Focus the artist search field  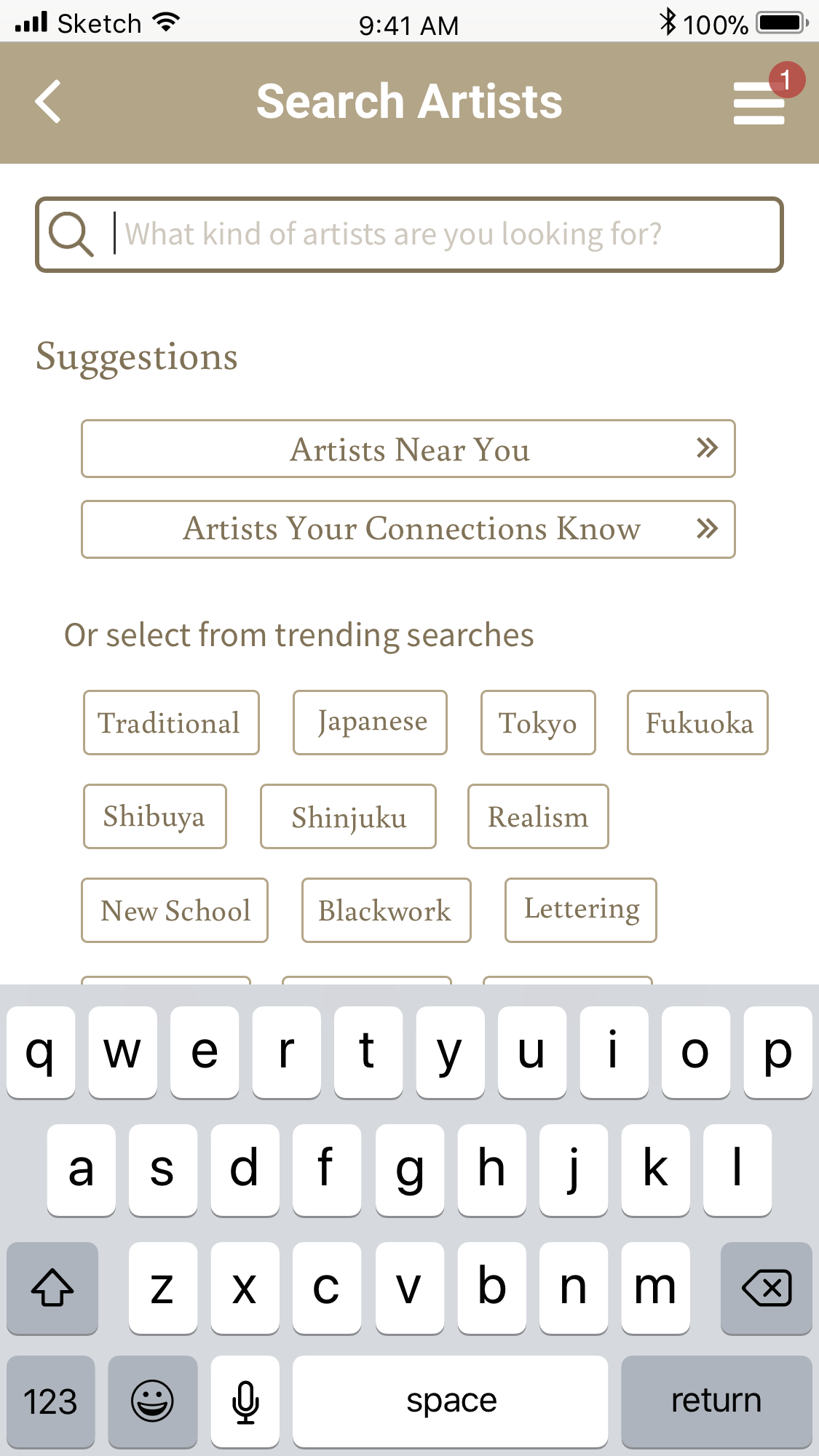409,234
